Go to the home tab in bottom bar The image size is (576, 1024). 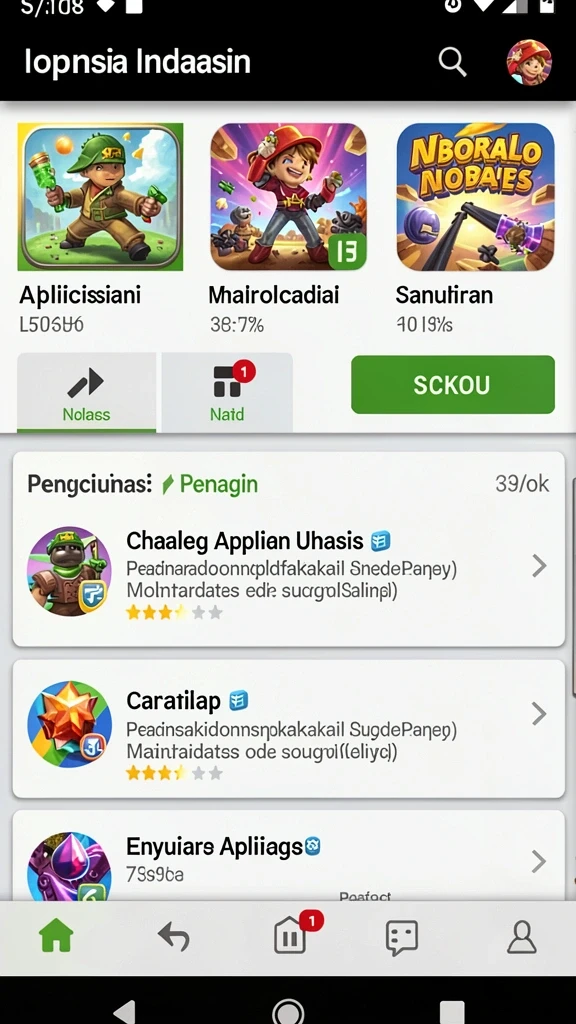pyautogui.click(x=56, y=938)
